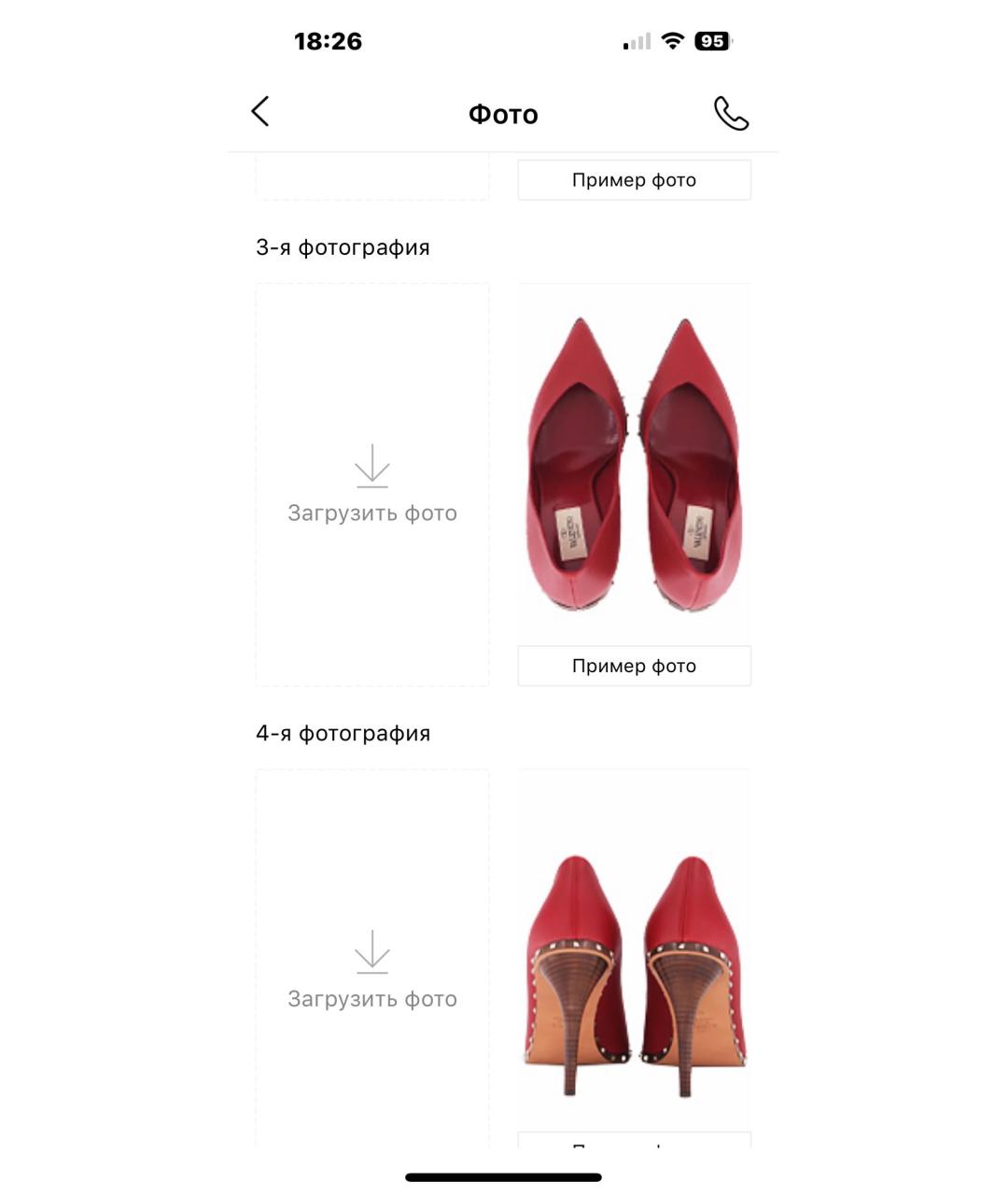View the top-view red shoes example image
This screenshot has width=1008, height=1195.
coord(634,464)
